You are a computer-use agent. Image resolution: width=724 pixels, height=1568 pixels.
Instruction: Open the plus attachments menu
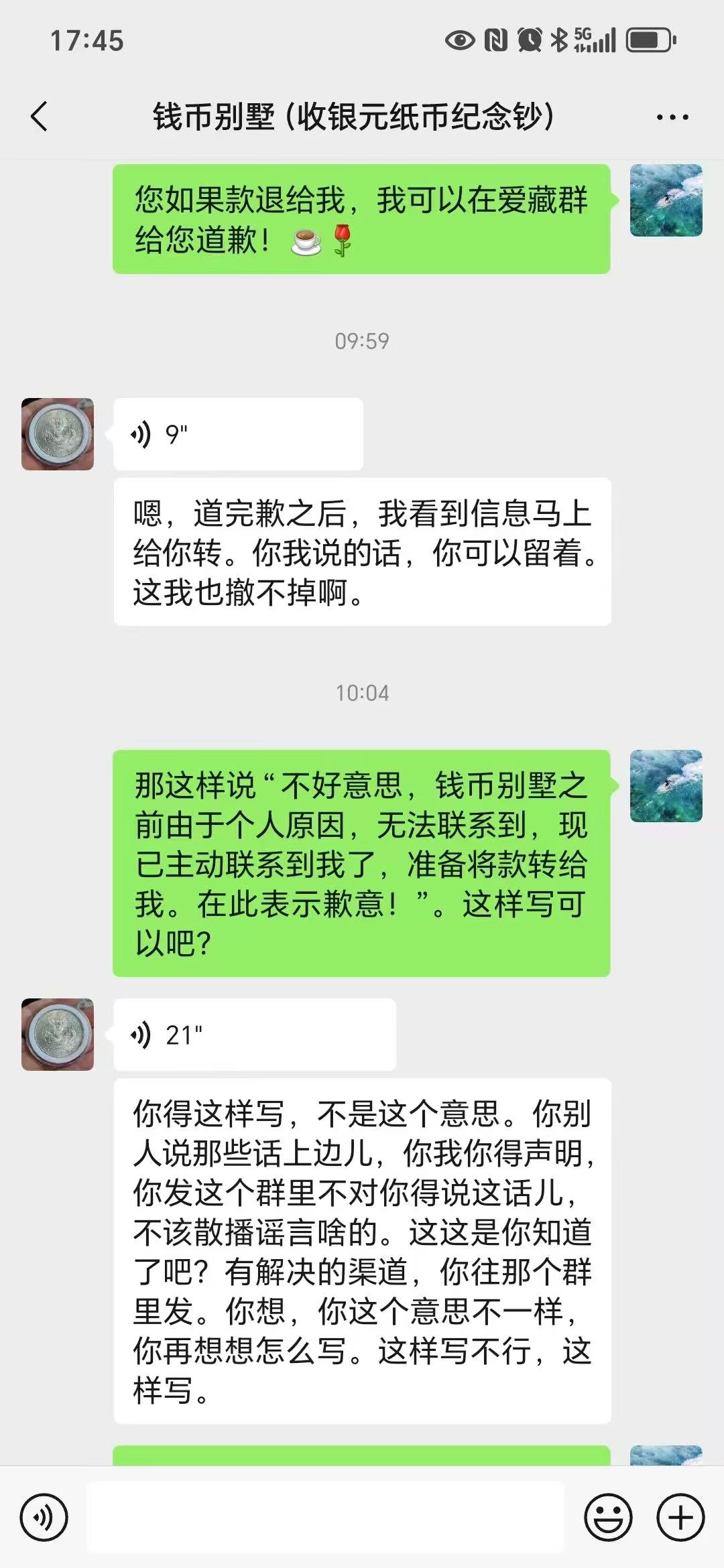pyautogui.click(x=680, y=1518)
